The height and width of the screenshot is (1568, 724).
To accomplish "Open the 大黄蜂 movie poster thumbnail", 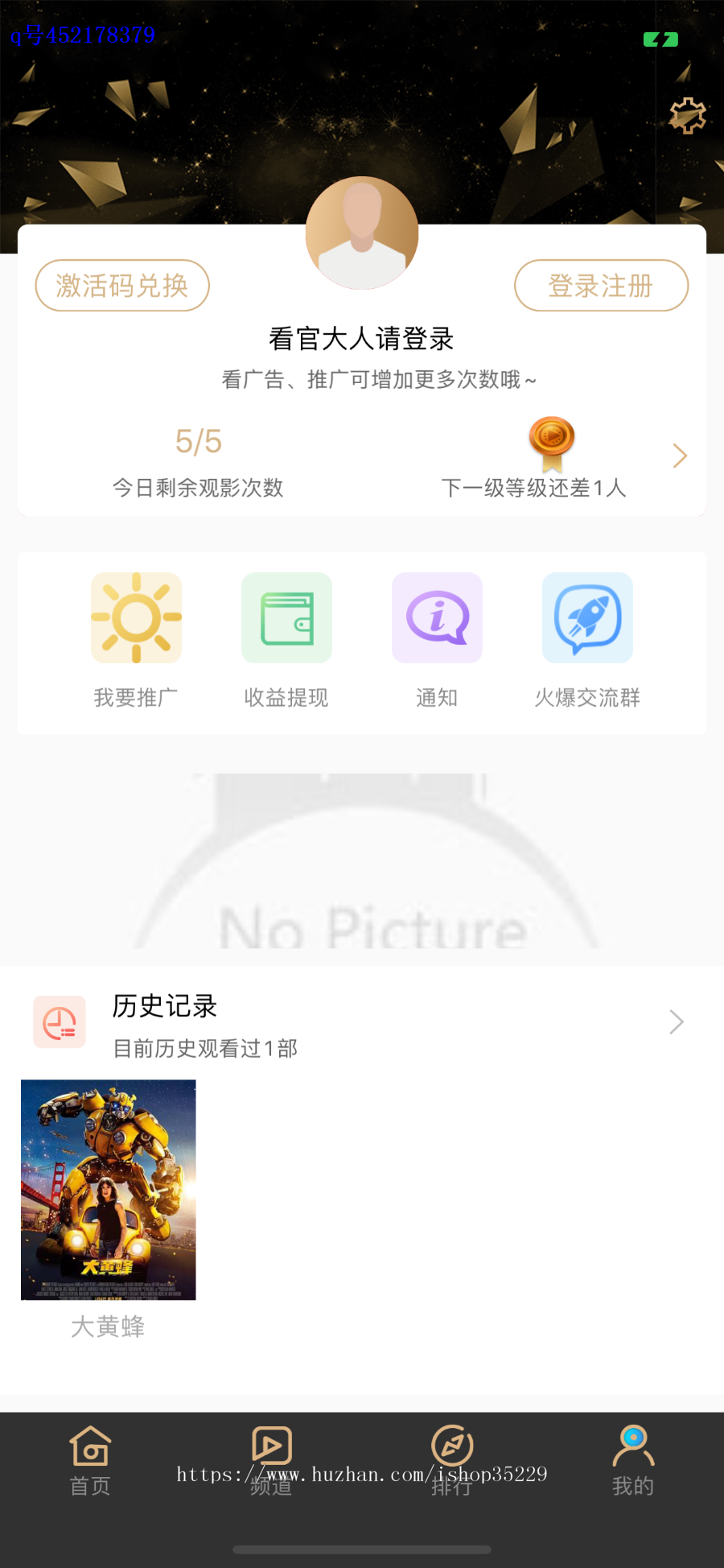I will [108, 1190].
